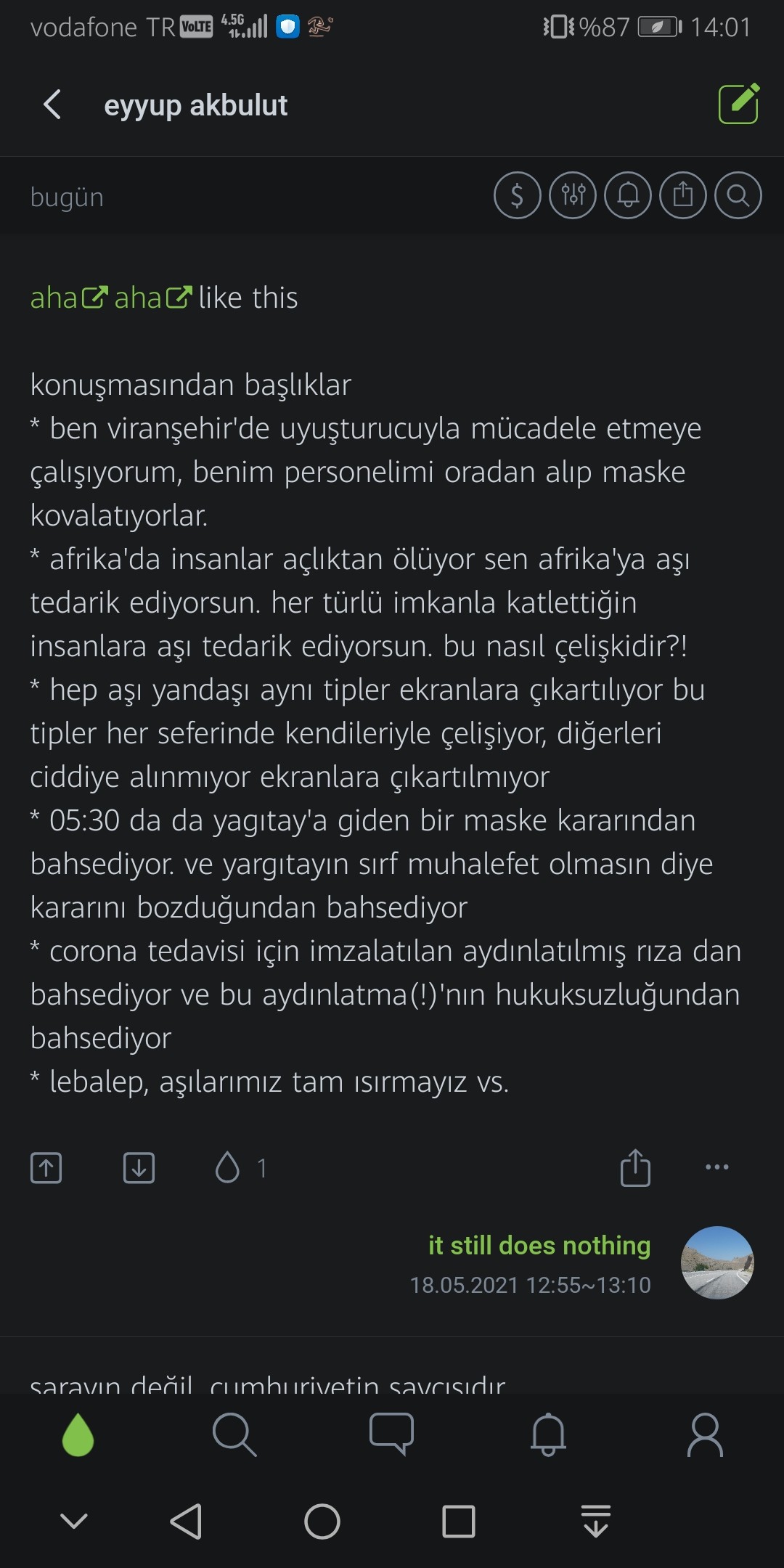This screenshot has height=1568, width=784.
Task: Share the entry by it still does nothing
Action: click(635, 1167)
